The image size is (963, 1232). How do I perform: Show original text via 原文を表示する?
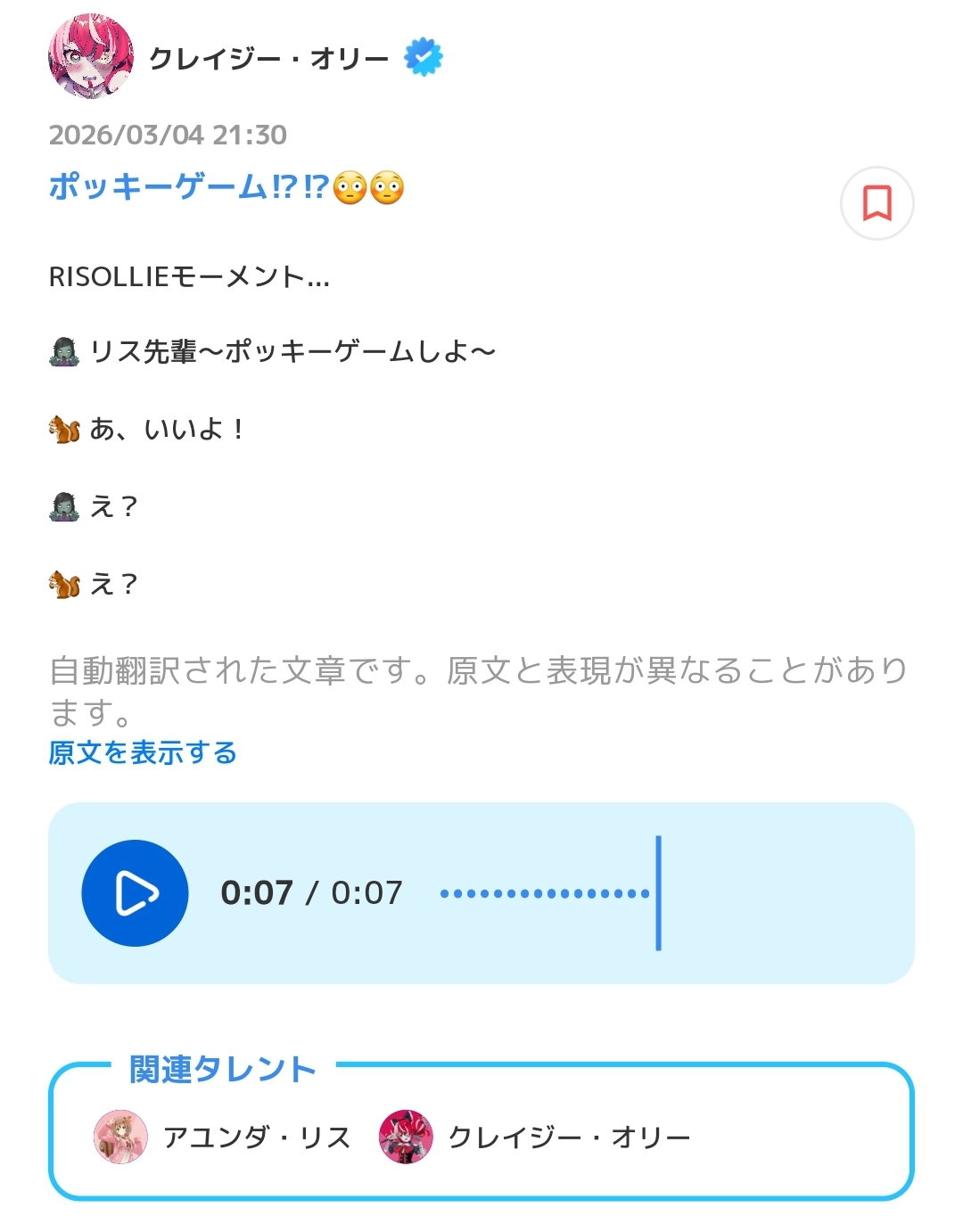(143, 752)
